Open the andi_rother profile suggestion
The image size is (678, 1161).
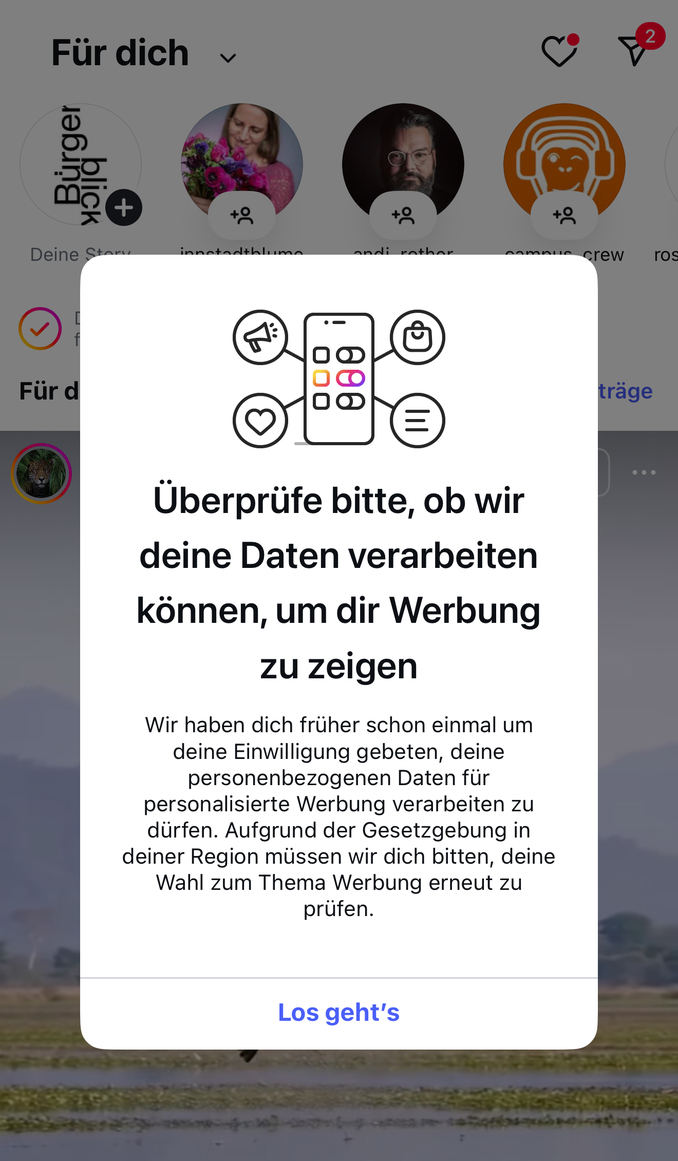[403, 164]
